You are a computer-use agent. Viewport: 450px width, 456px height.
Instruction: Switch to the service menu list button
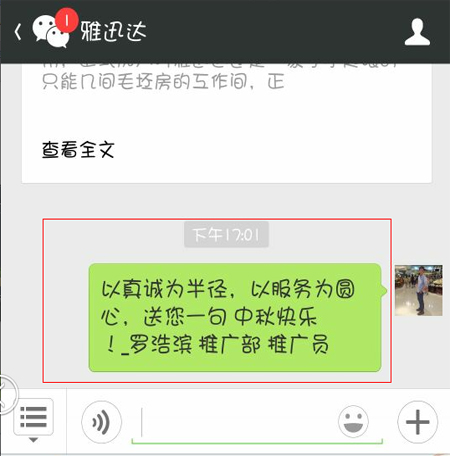point(33,419)
